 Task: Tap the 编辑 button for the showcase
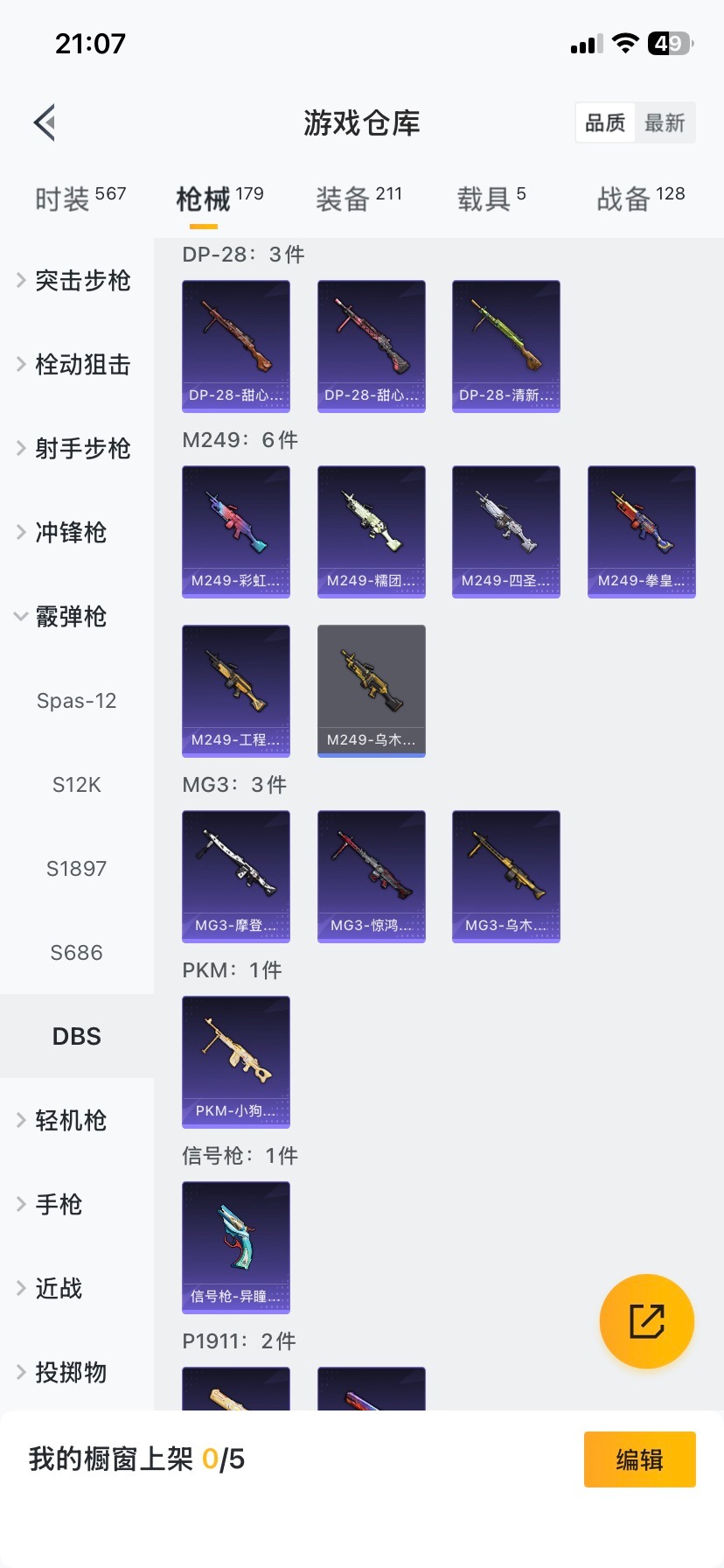coord(639,1459)
